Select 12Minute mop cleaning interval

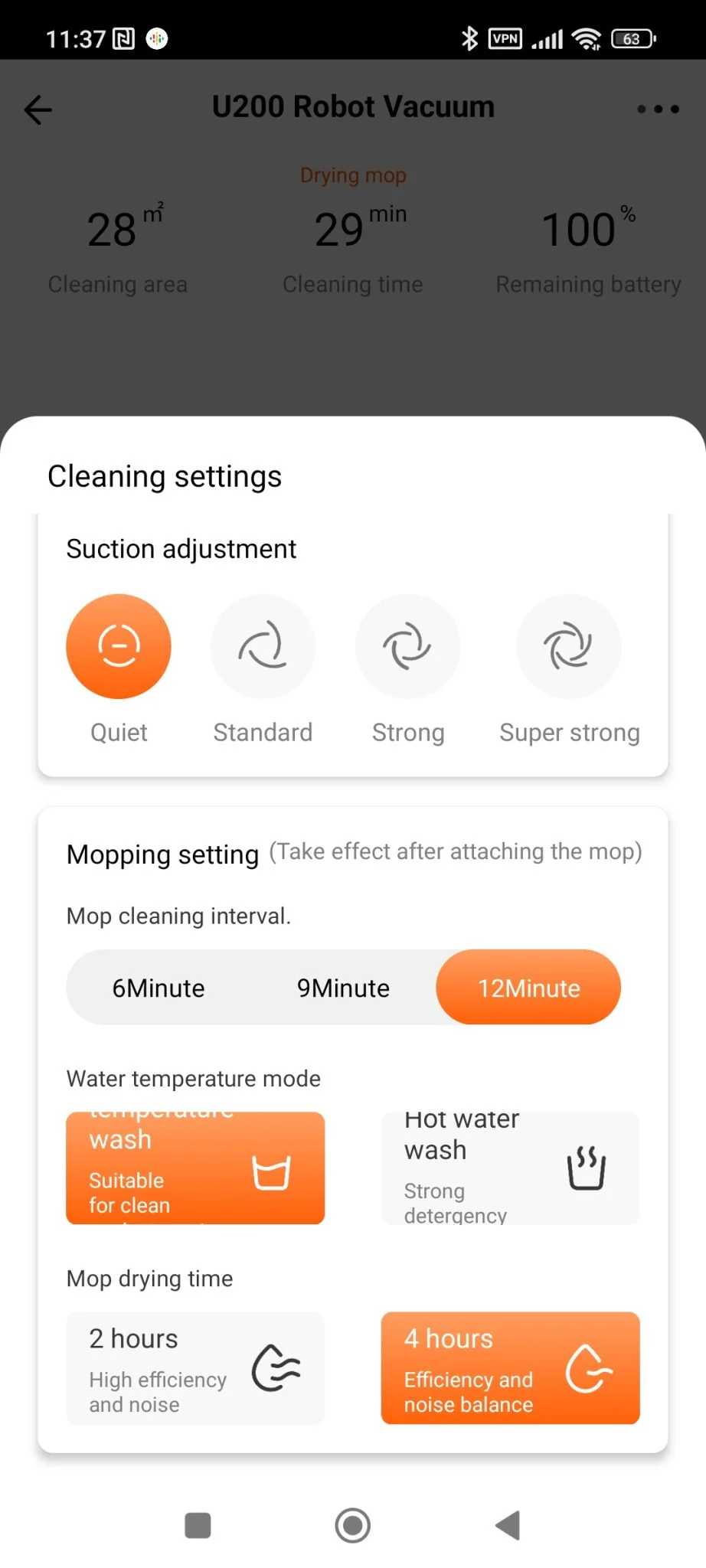528,988
